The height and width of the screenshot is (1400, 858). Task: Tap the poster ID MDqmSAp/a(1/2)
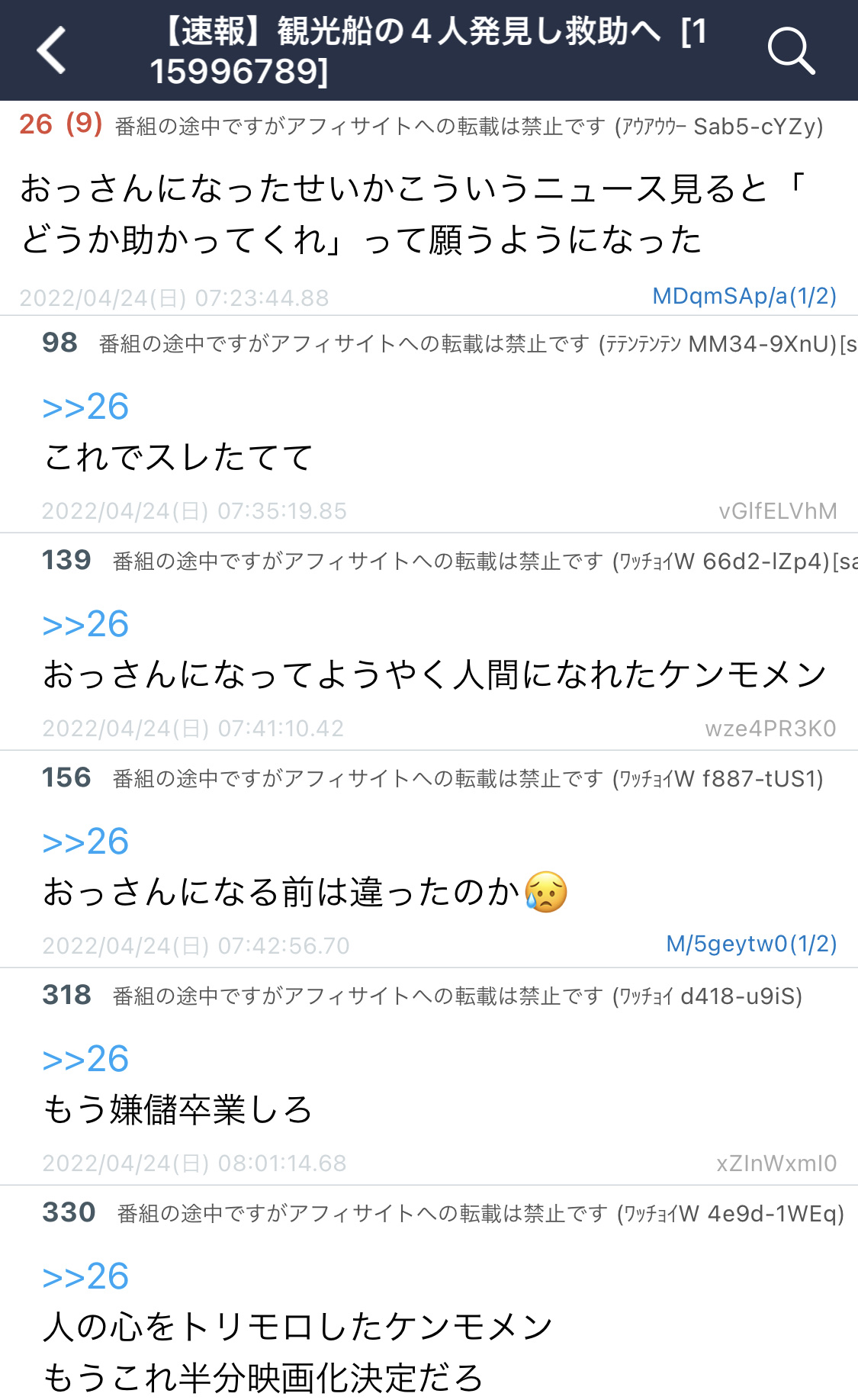point(744,296)
